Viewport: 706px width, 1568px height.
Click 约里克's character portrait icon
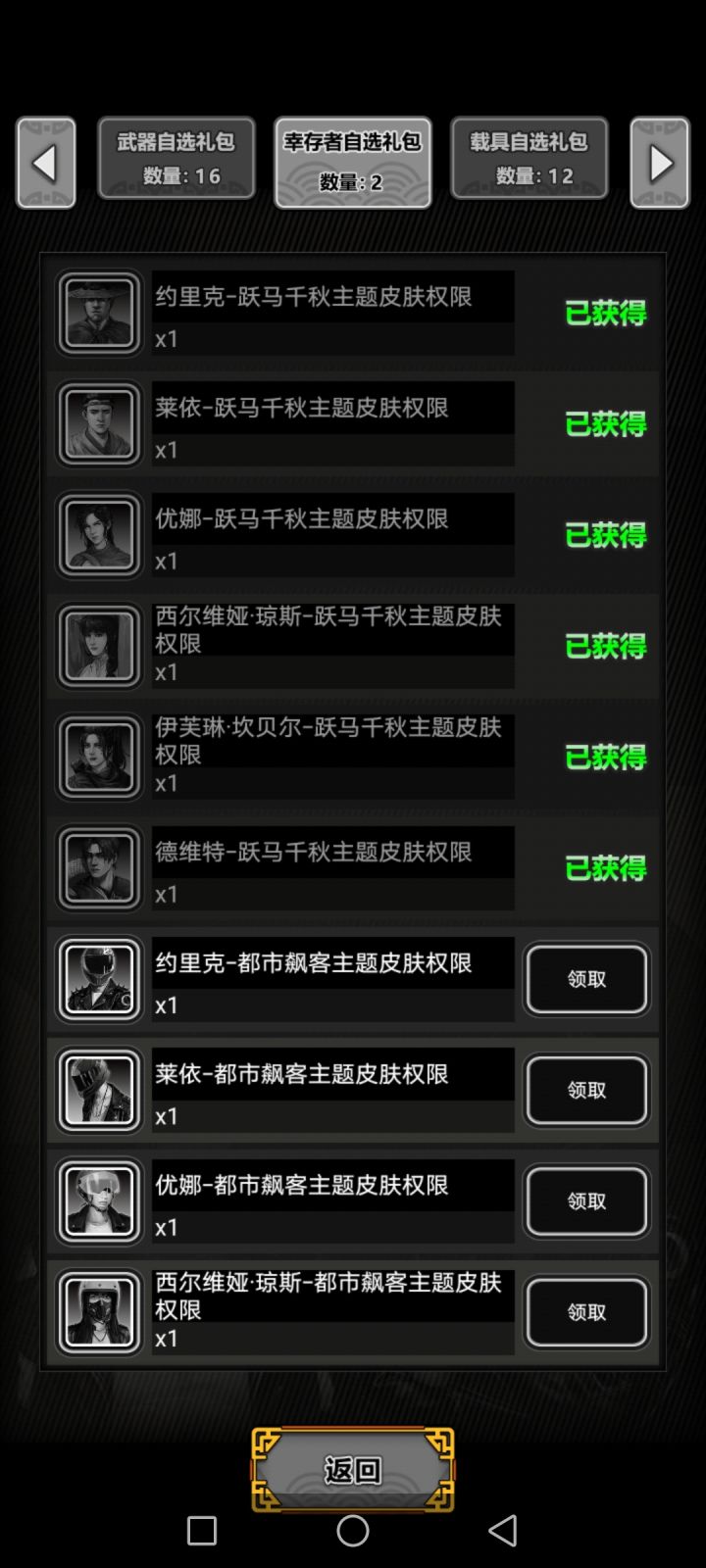pyautogui.click(x=99, y=312)
